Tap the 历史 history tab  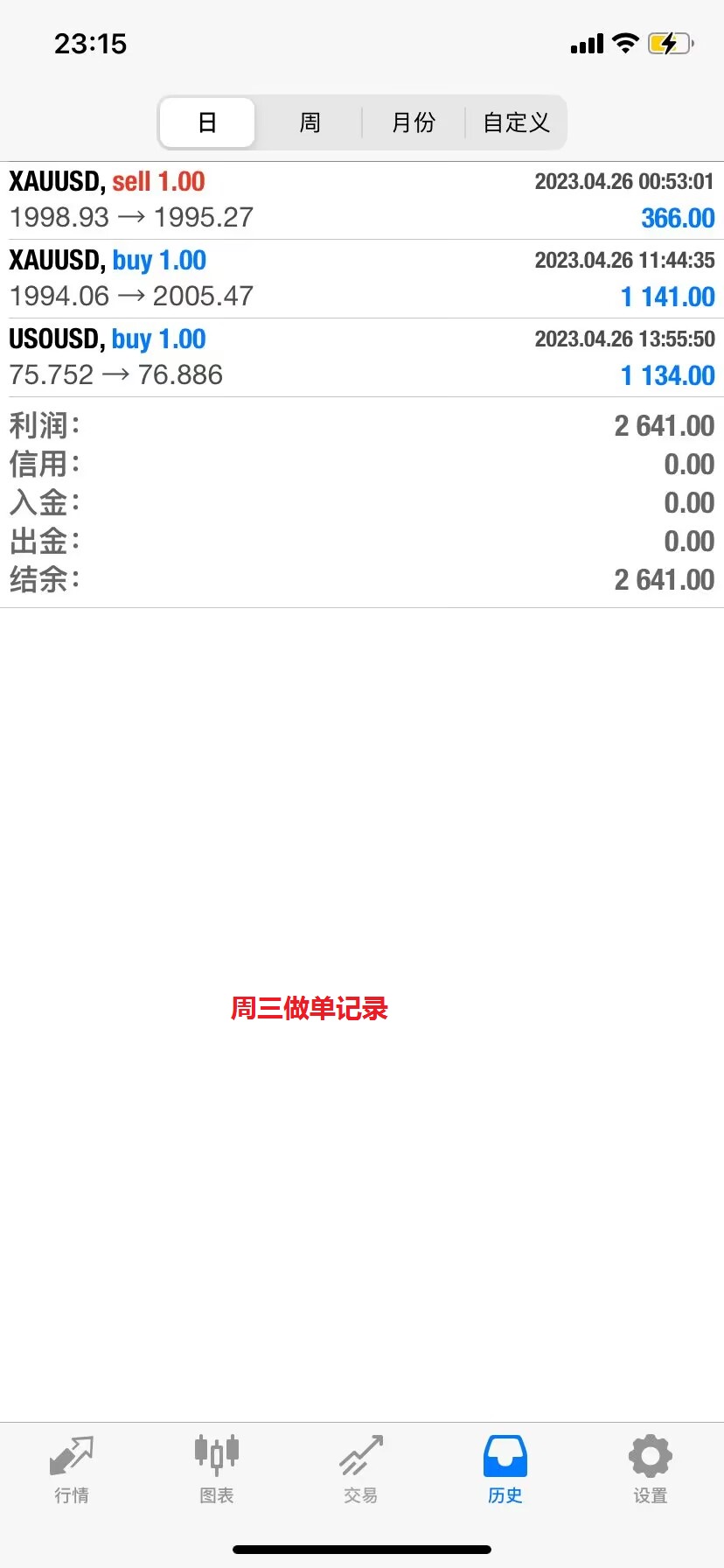click(x=505, y=1470)
